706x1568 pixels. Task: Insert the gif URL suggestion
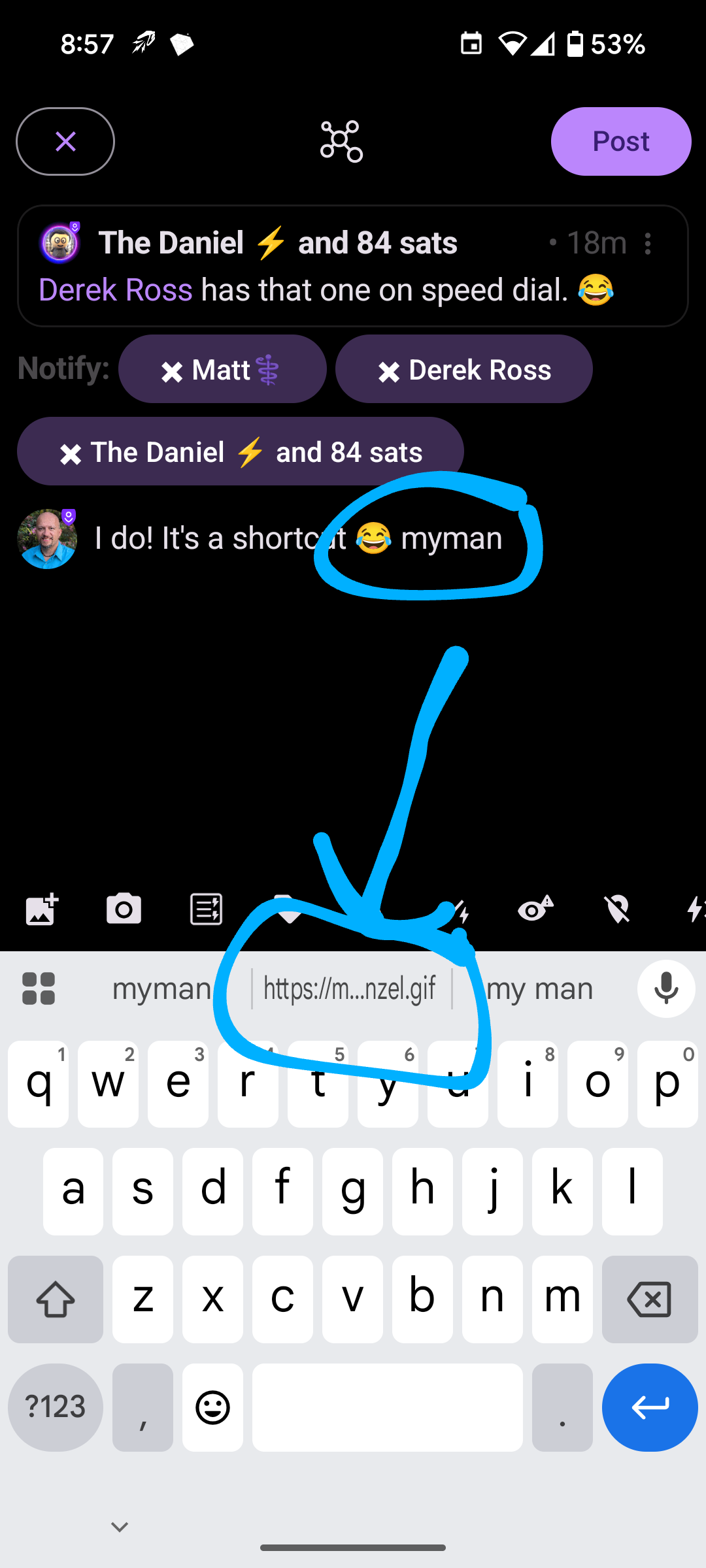pyautogui.click(x=350, y=988)
